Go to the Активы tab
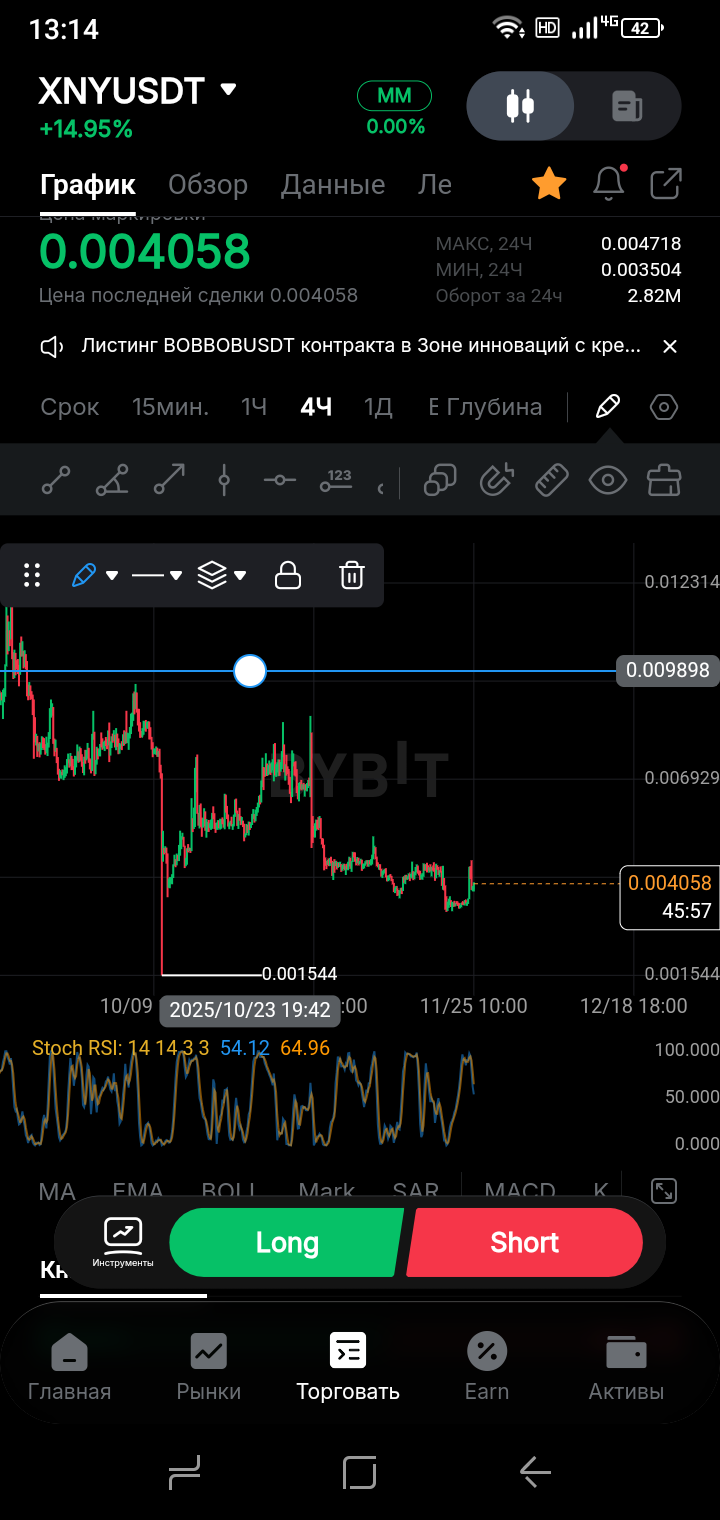The width and height of the screenshot is (720, 1520). [x=626, y=1367]
